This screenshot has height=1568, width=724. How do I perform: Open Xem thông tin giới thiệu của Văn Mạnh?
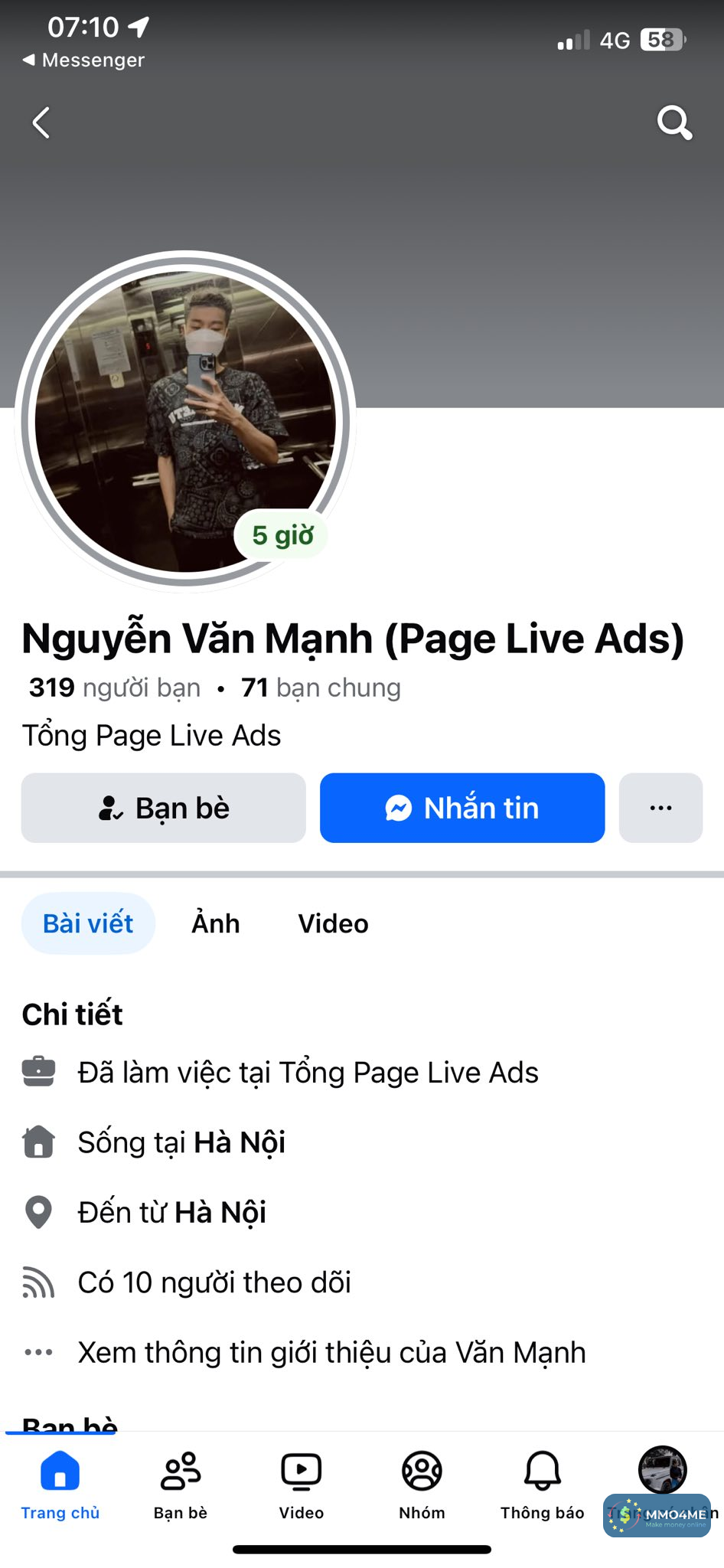(331, 1353)
